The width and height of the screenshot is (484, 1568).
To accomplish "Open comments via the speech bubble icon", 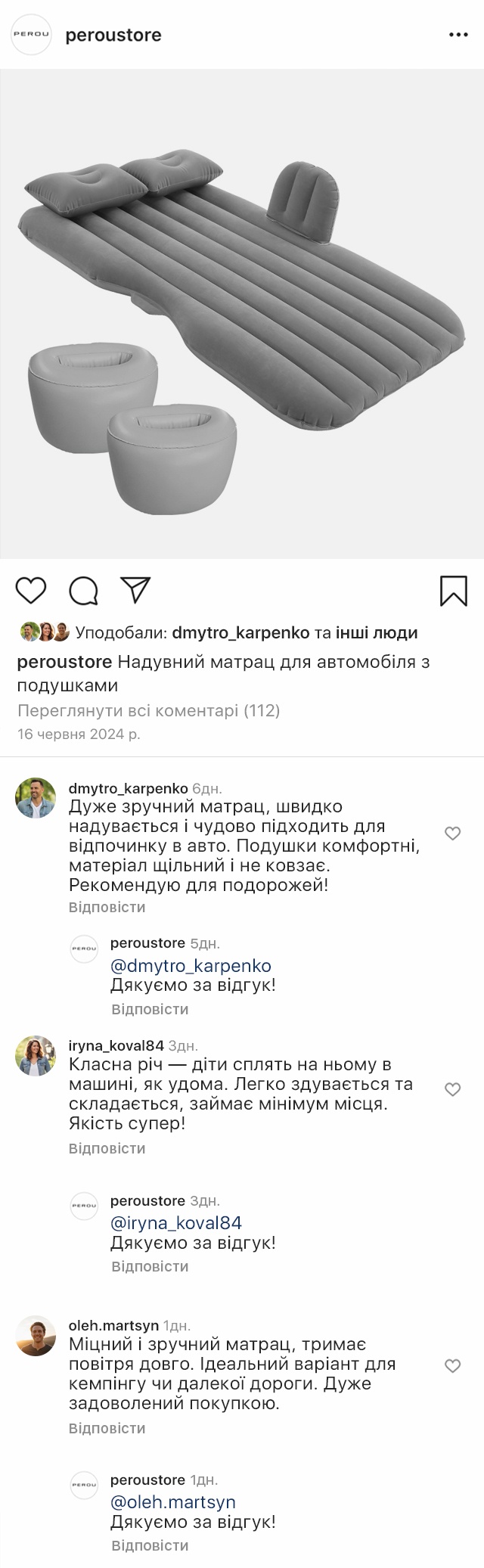I will 84,591.
